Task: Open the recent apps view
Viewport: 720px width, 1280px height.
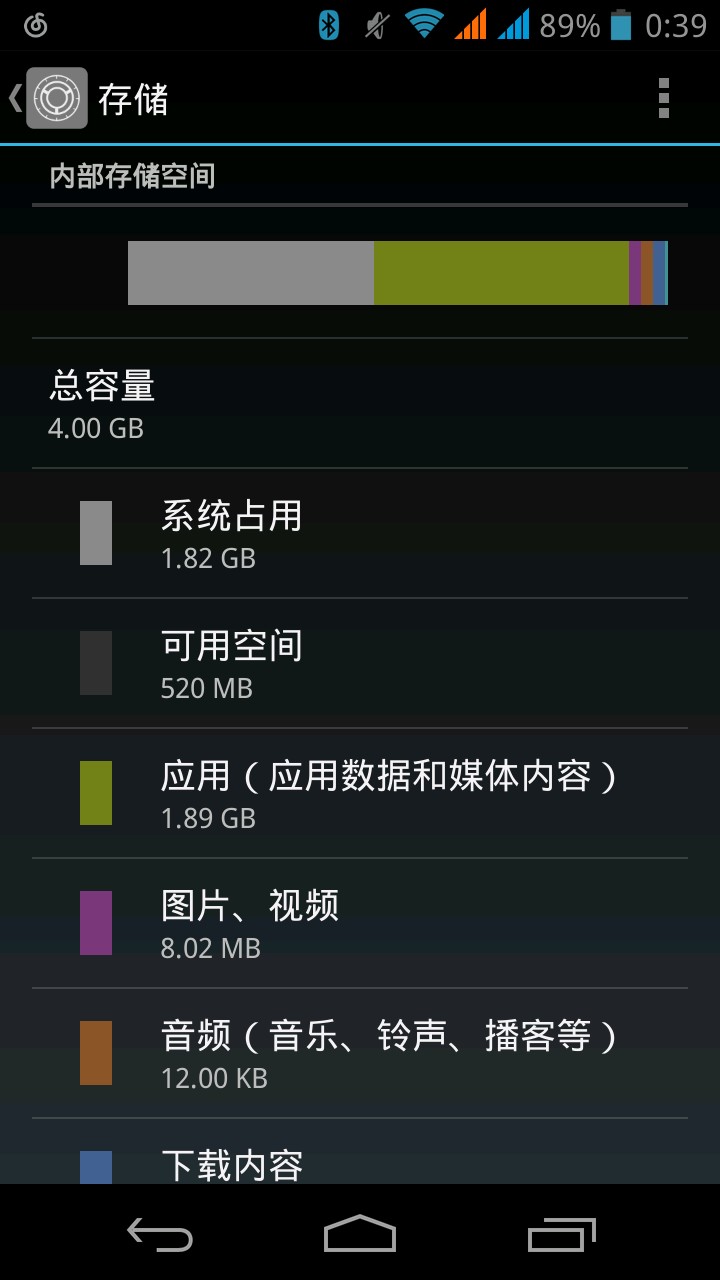Action: point(561,1234)
